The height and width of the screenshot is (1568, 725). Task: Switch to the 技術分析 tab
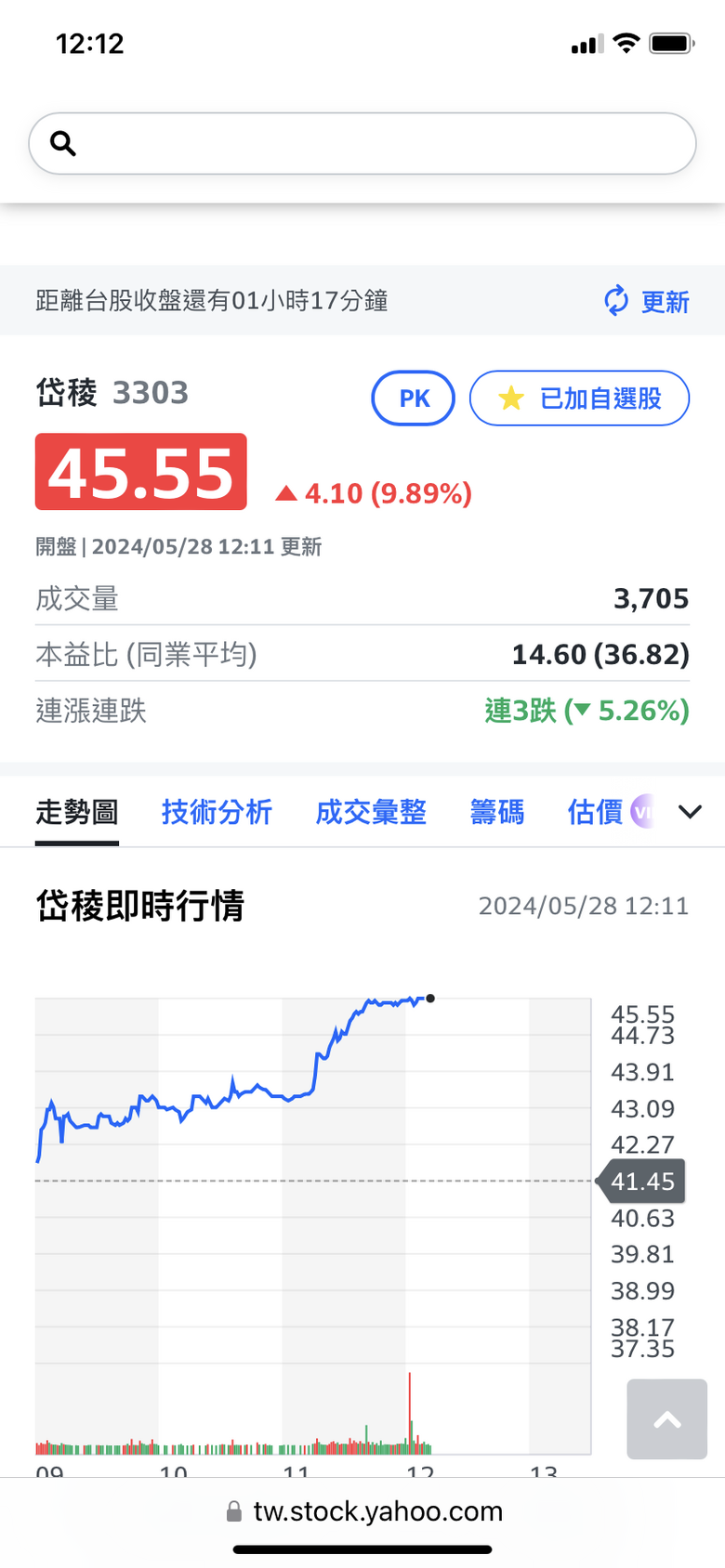[x=217, y=812]
